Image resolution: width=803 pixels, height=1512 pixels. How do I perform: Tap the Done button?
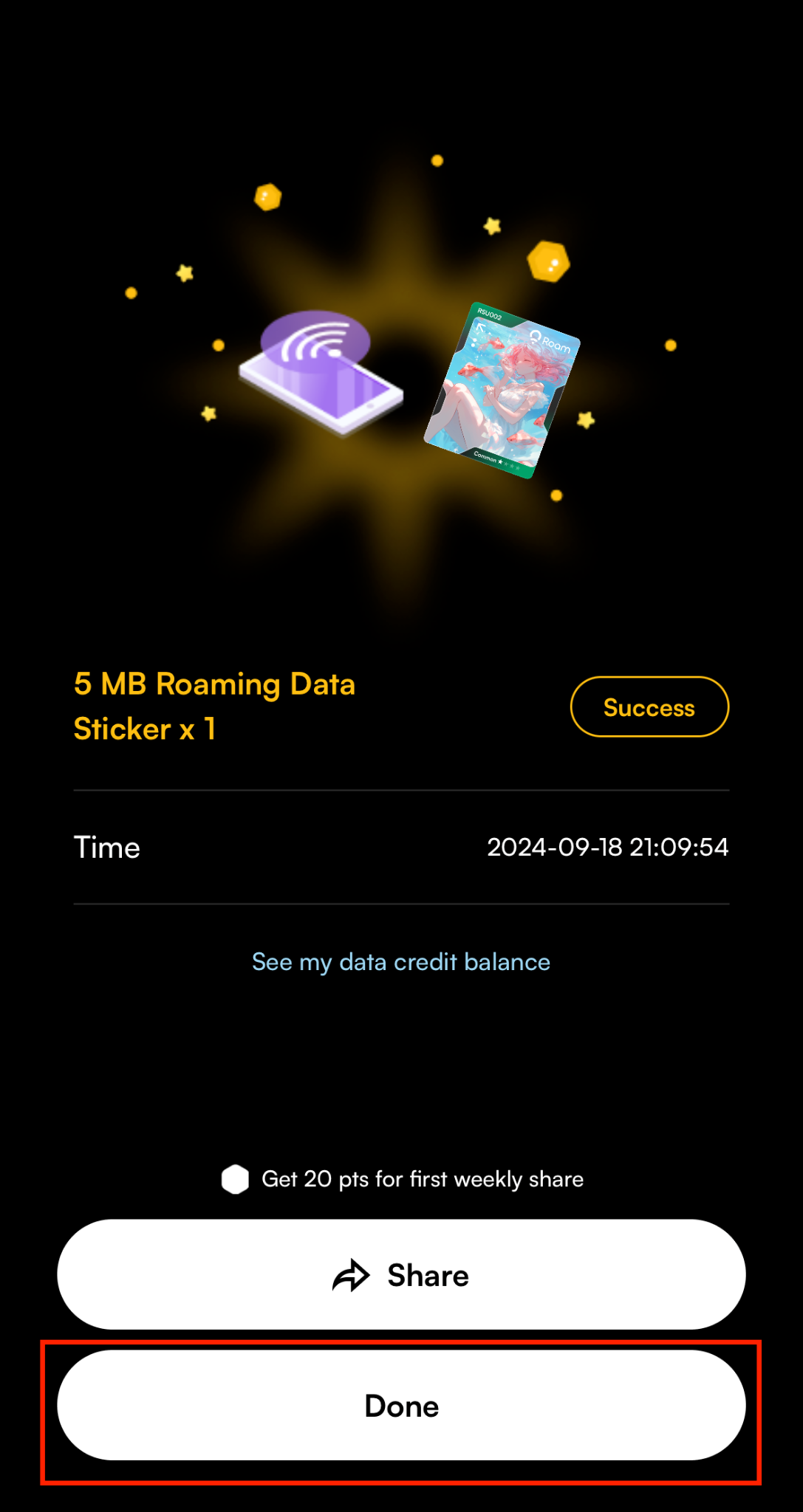click(401, 1406)
